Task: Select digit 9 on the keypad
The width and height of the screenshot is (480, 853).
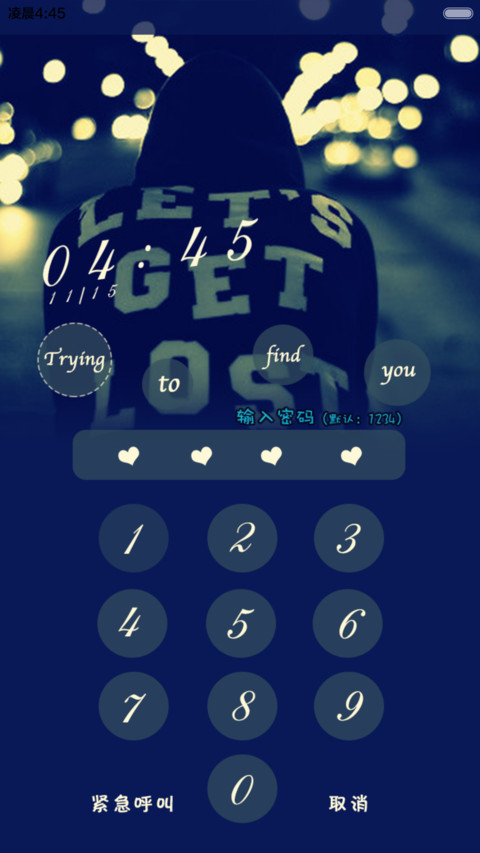Action: [x=349, y=706]
